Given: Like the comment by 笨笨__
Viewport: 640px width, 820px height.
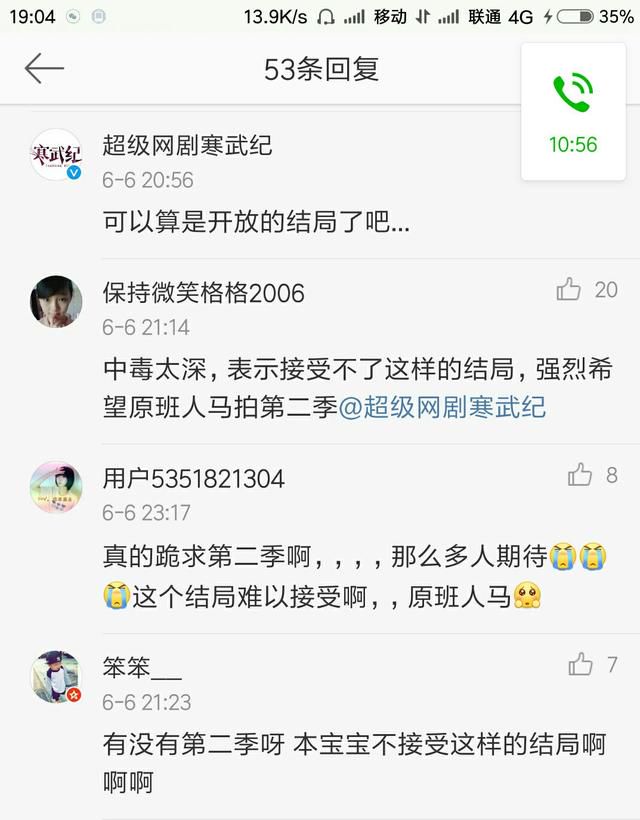Looking at the screenshot, I should click(581, 663).
